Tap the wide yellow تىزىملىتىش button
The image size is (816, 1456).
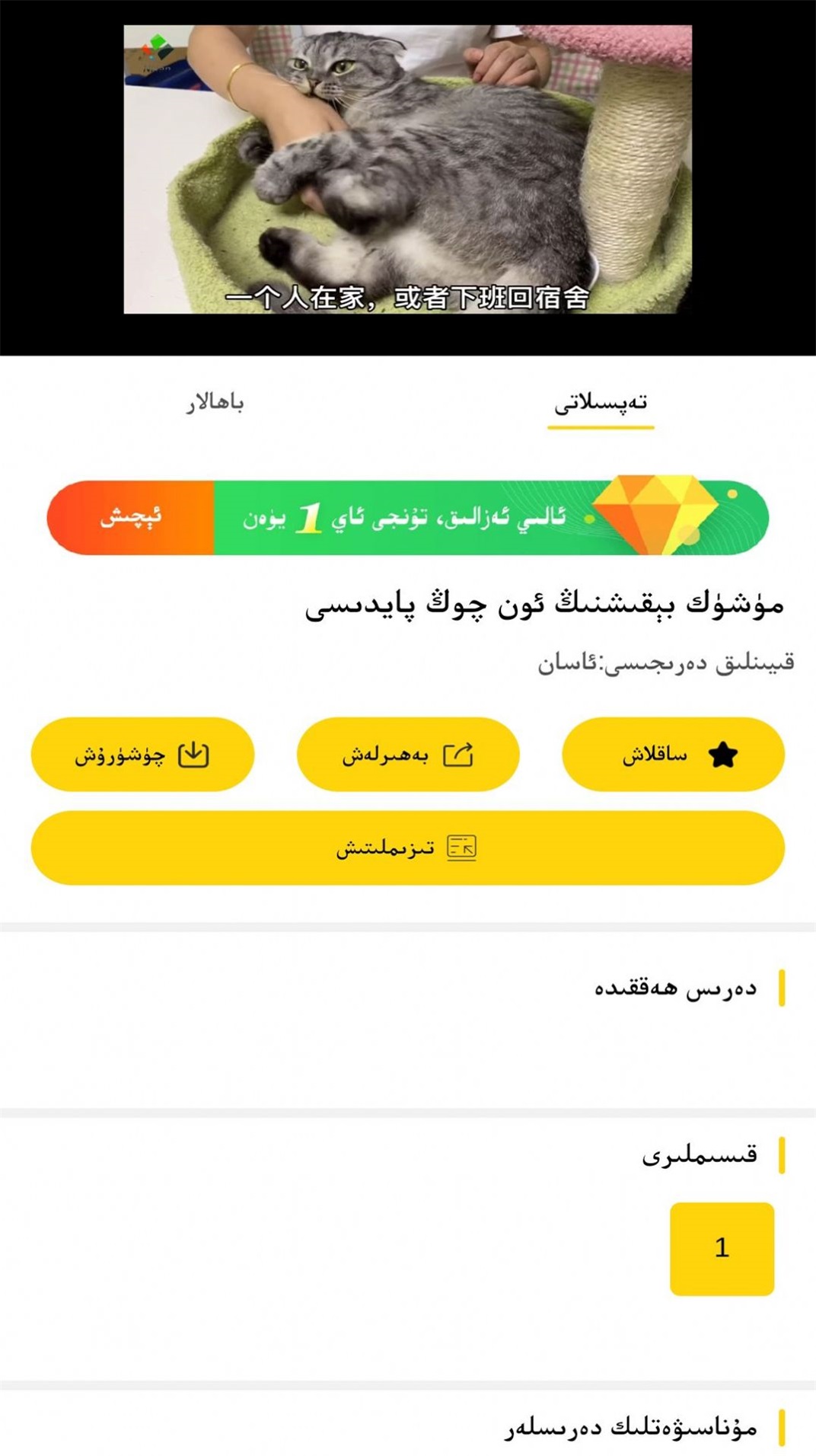pyautogui.click(x=408, y=848)
